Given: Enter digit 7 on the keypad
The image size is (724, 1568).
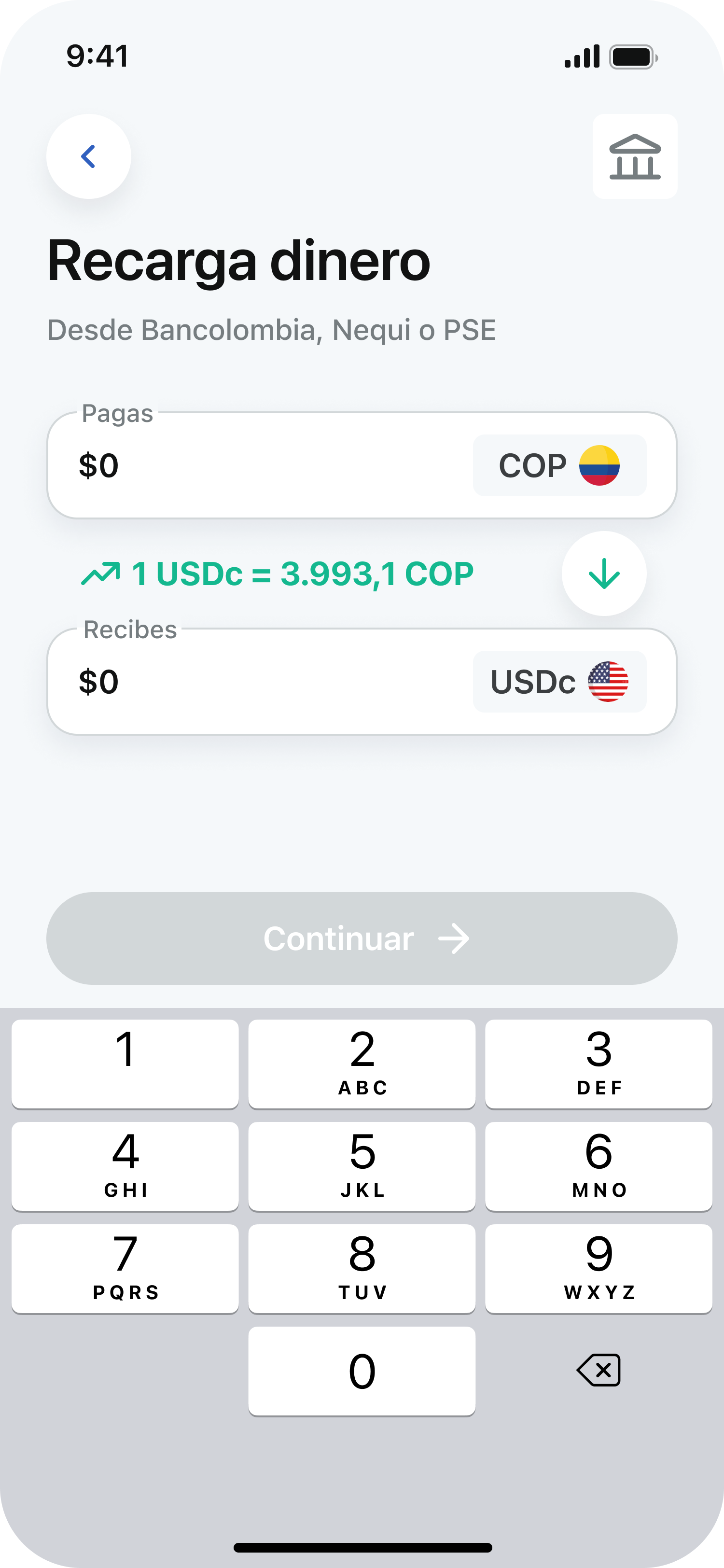Looking at the screenshot, I should point(125,1268).
